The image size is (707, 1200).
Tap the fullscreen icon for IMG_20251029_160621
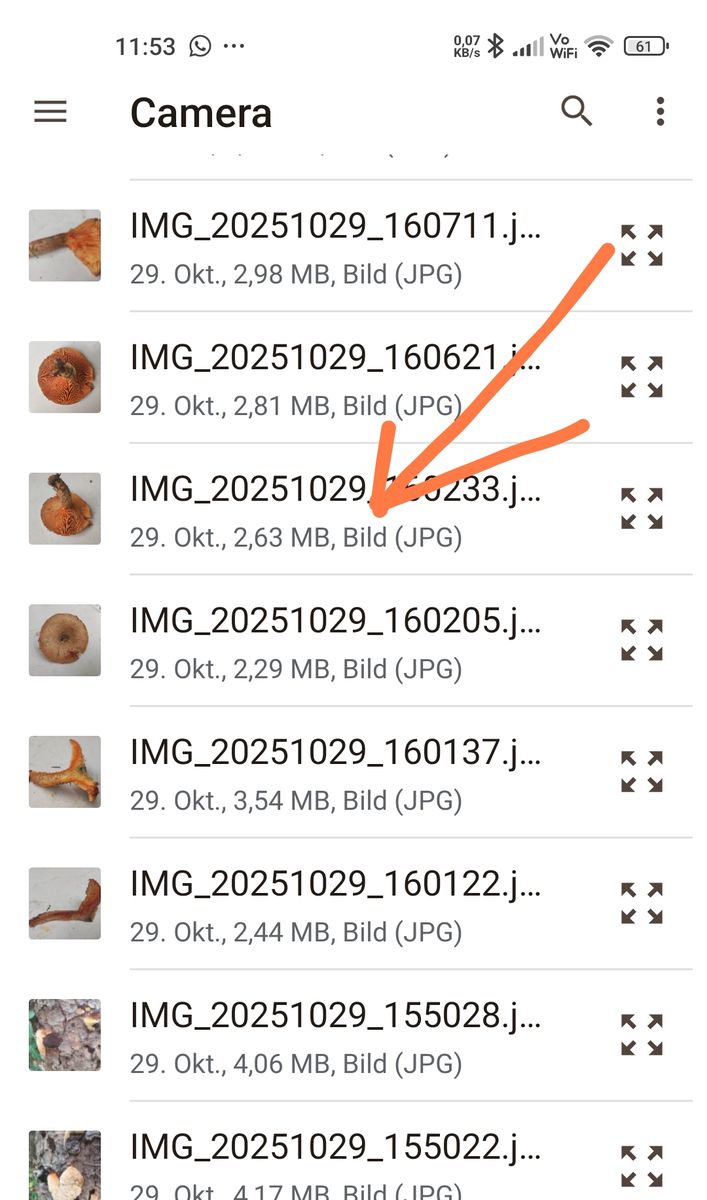tap(642, 377)
